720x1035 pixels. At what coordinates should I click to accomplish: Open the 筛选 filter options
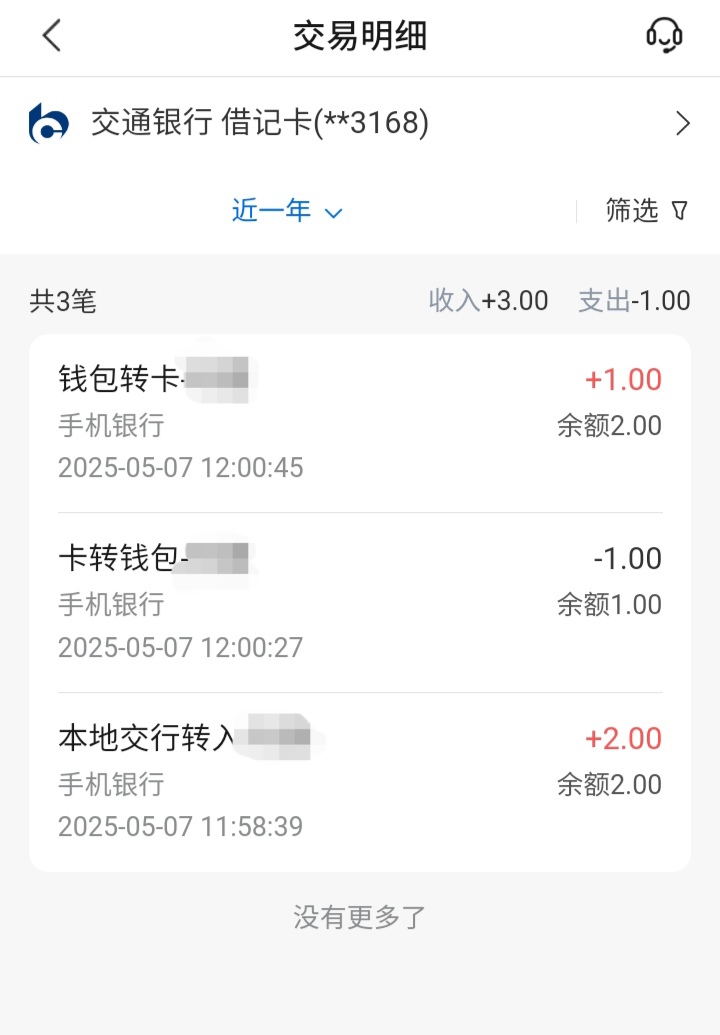click(x=647, y=211)
